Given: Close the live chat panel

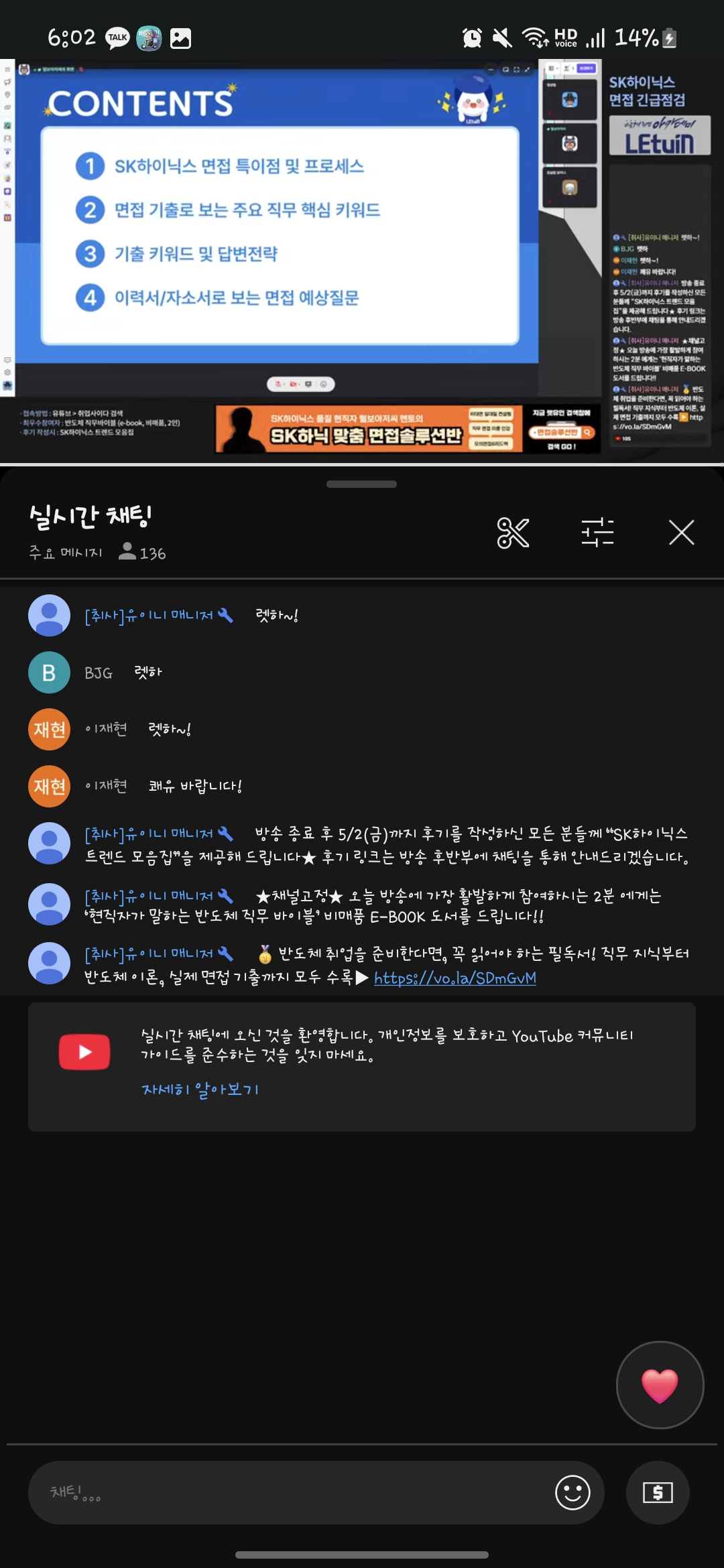Looking at the screenshot, I should point(681,533).
